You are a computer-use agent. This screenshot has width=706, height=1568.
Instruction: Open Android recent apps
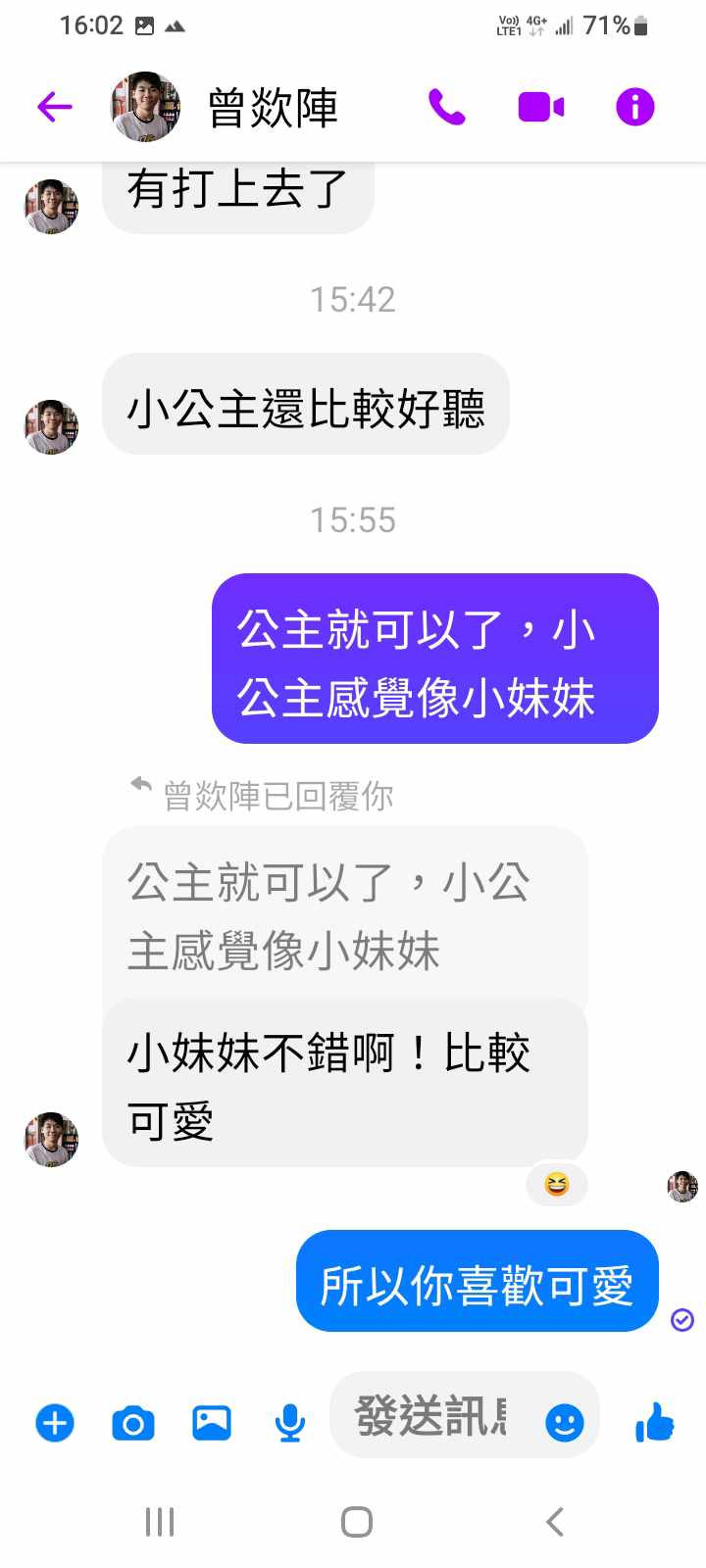pyautogui.click(x=160, y=1522)
